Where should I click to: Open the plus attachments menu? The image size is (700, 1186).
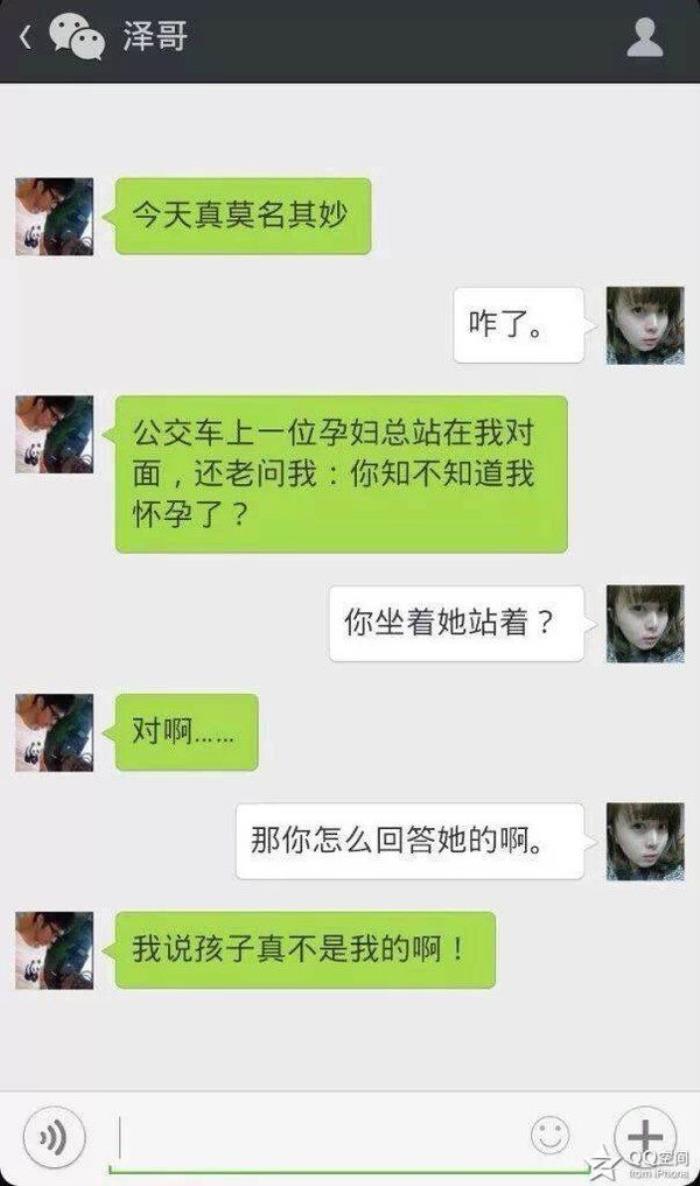644,1137
